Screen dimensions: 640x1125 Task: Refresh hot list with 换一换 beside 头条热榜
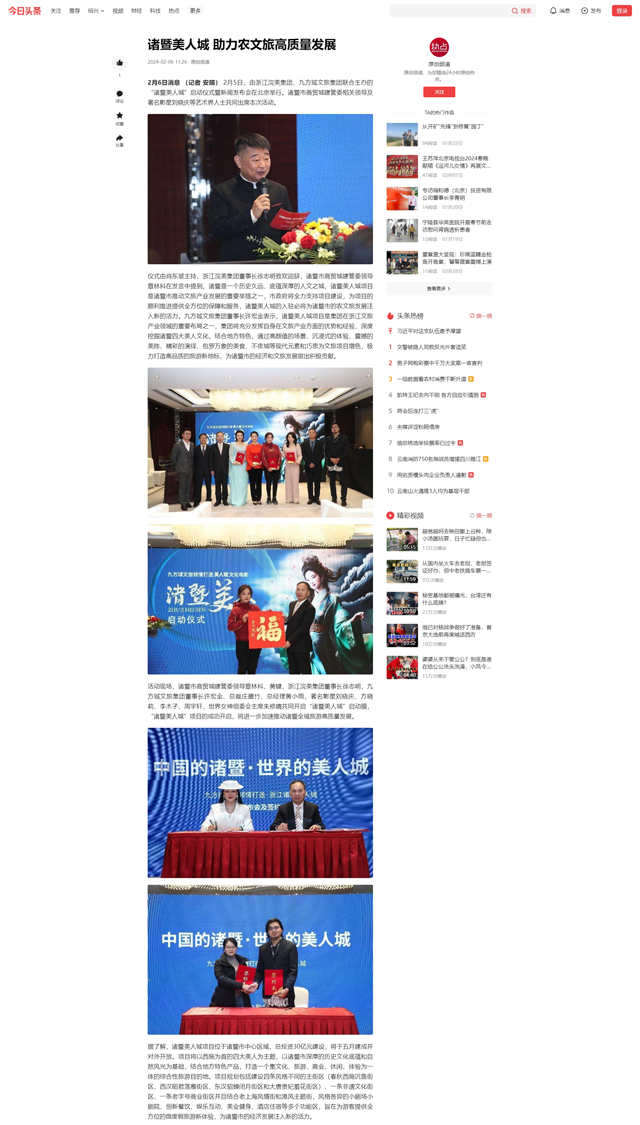[x=481, y=316]
